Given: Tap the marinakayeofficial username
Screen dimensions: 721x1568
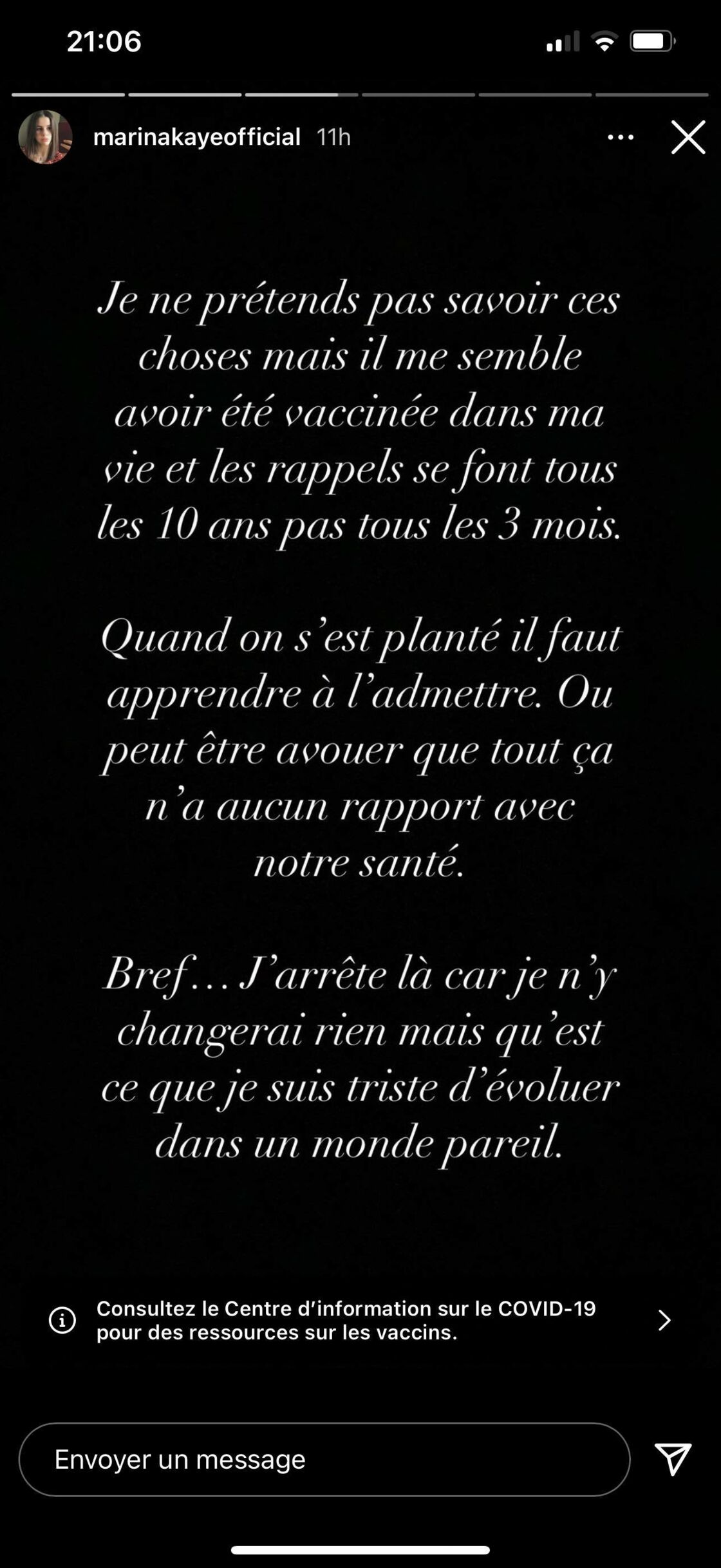Looking at the screenshot, I should 197,137.
